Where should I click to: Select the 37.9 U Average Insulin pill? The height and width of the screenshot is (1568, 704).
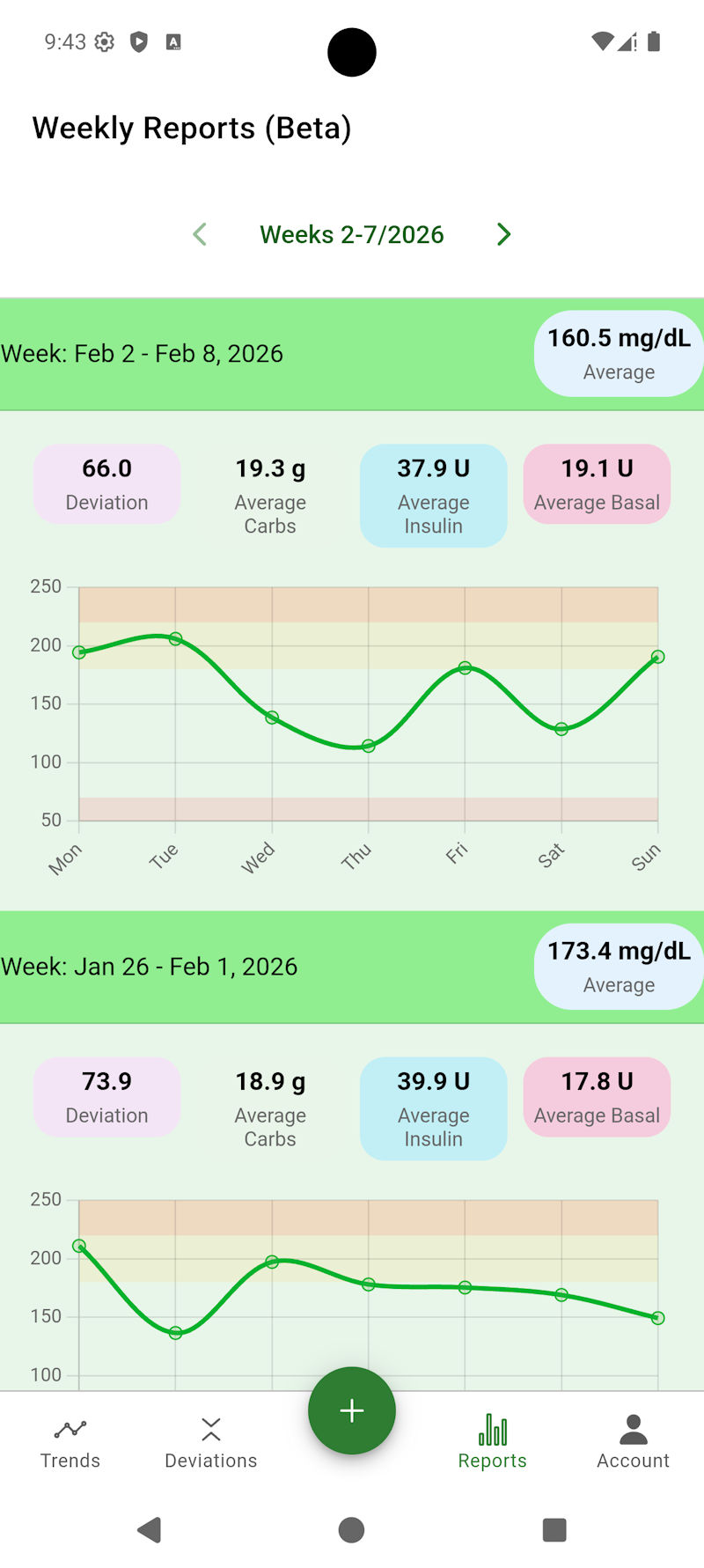point(433,495)
